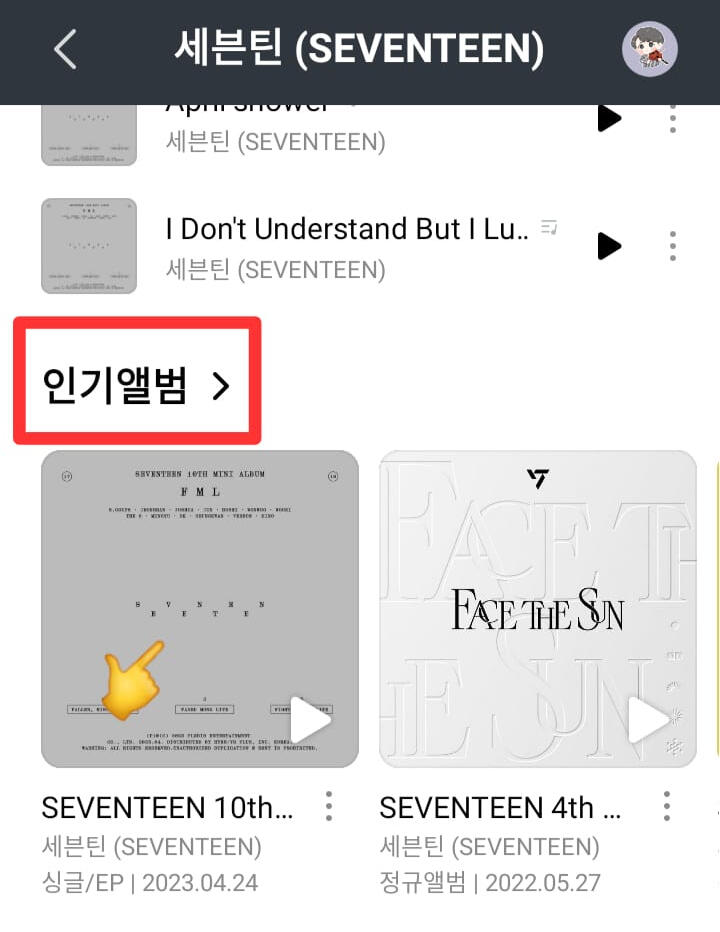720x932 pixels.
Task: Play the song April shower
Action: pos(609,119)
